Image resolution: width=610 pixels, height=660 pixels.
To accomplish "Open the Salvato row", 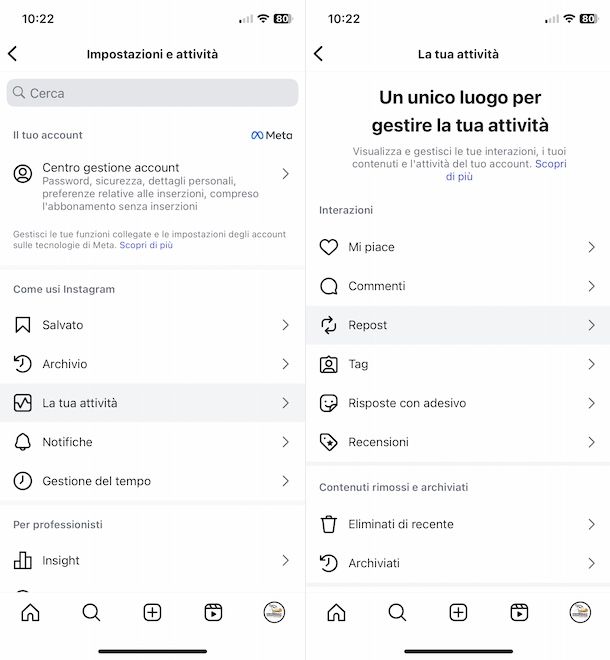I will 152,325.
